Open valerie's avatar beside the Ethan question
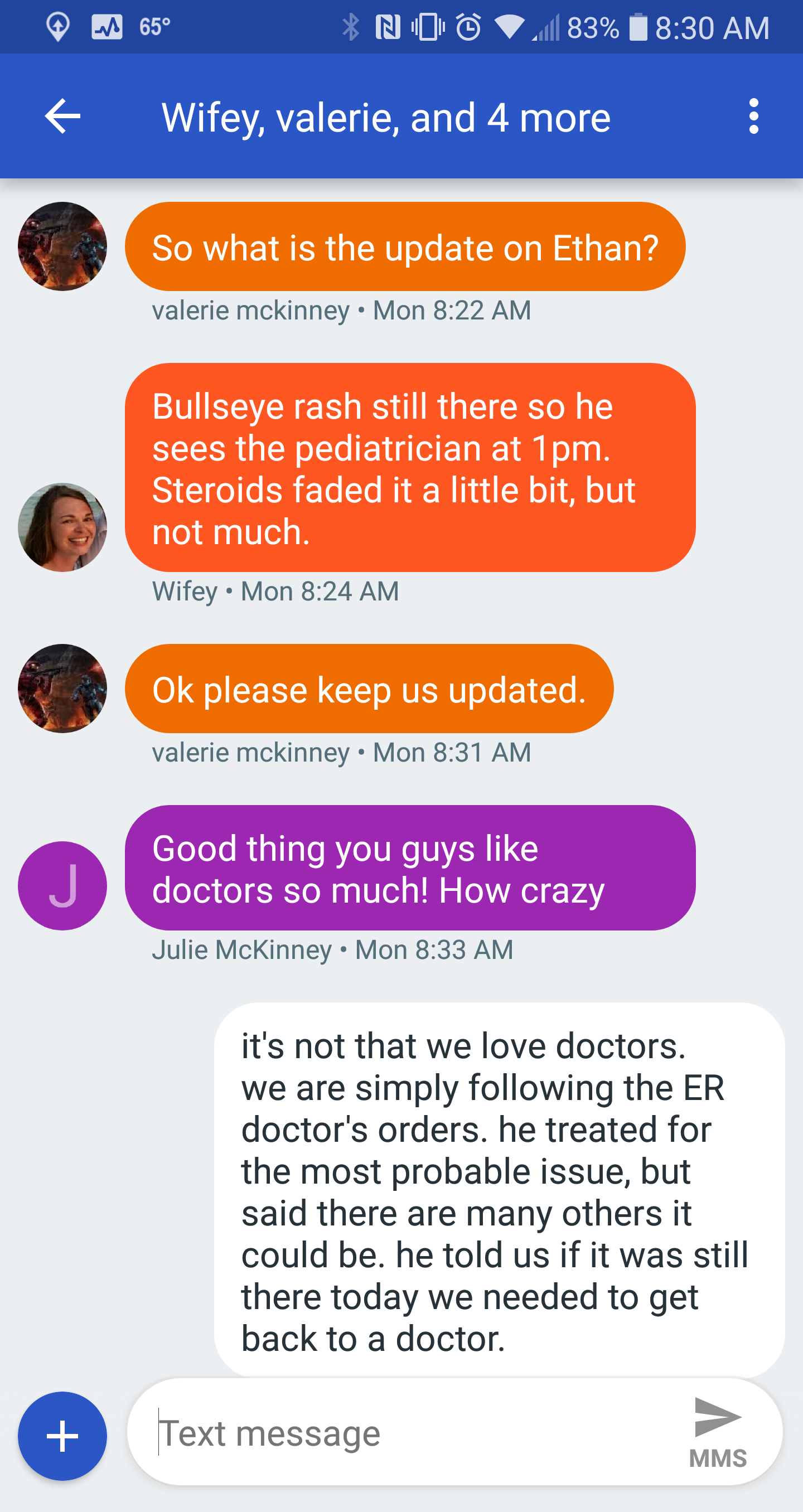 click(x=62, y=246)
